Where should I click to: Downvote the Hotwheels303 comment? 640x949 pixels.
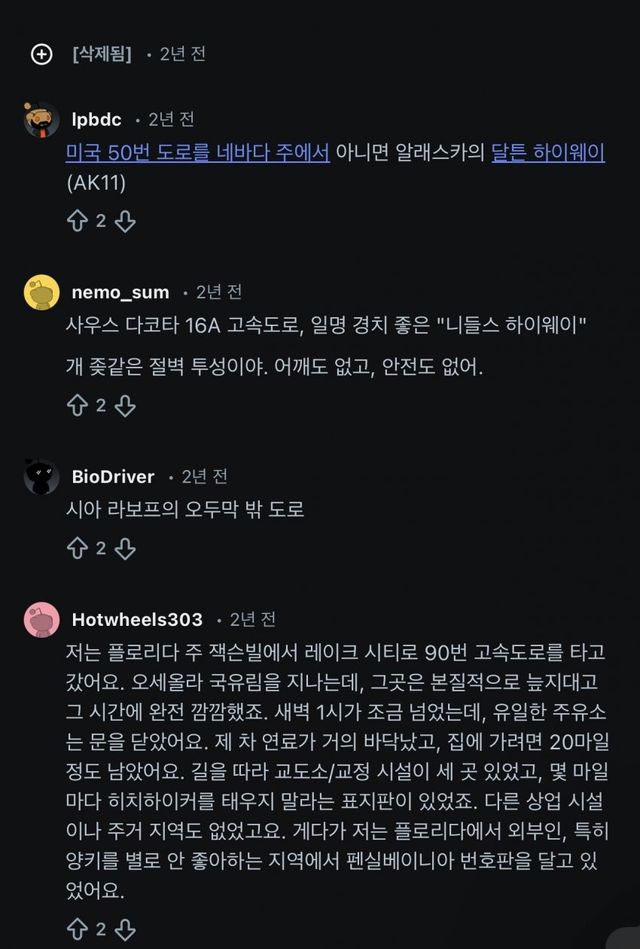coord(125,929)
